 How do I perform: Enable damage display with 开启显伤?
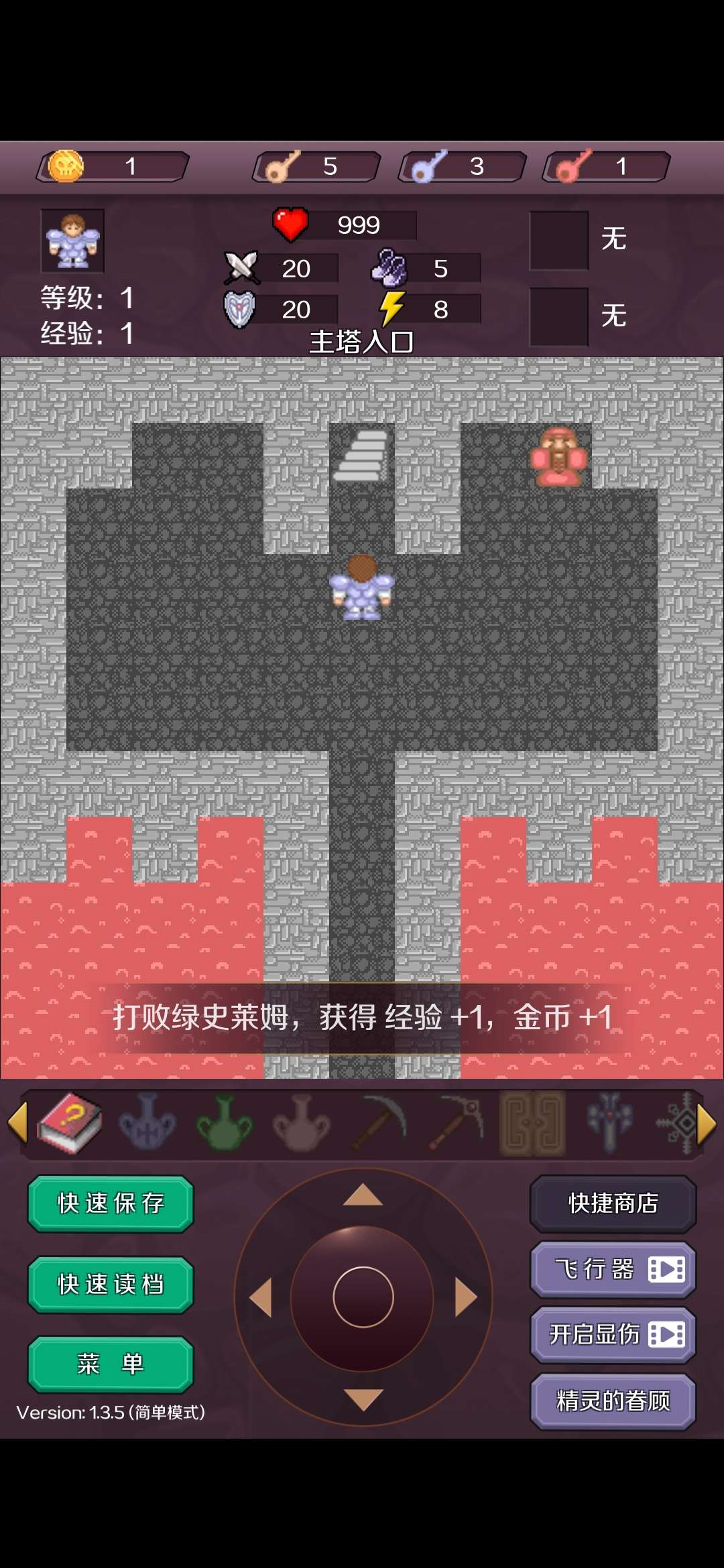(613, 1334)
